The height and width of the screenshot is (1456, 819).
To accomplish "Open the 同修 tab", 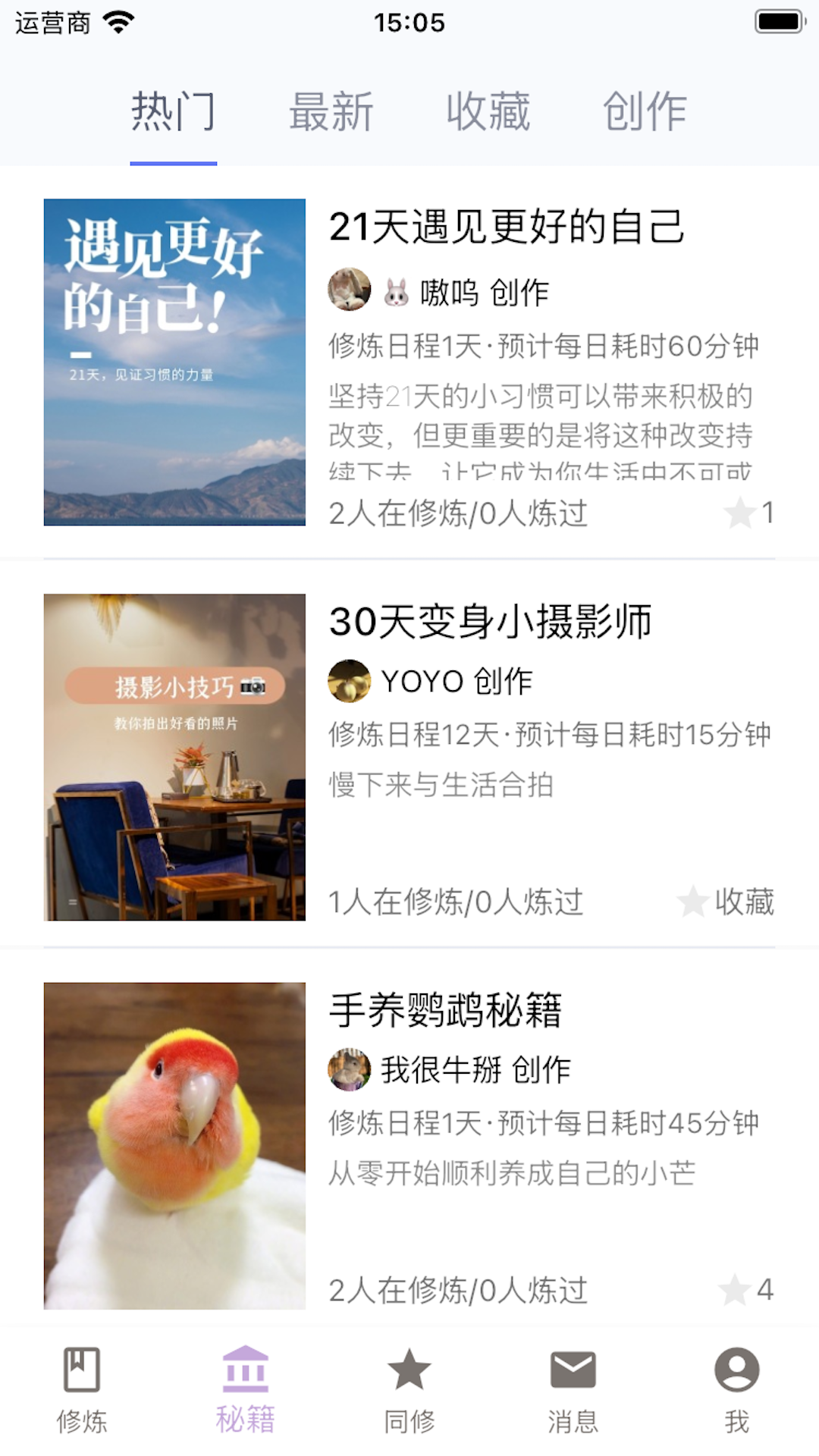I will tap(409, 1389).
